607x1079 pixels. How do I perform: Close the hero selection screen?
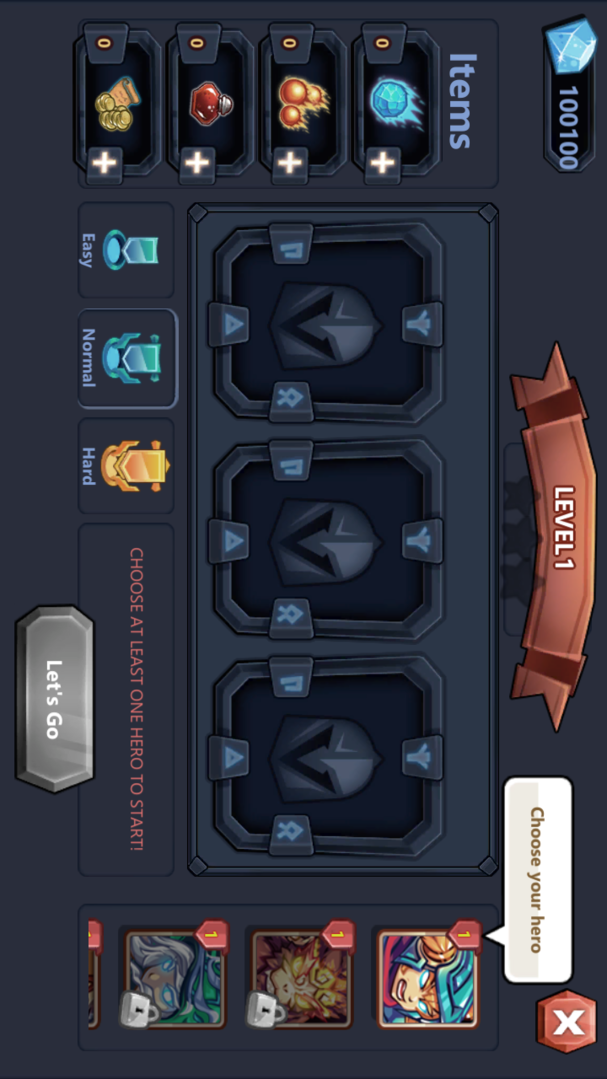coord(568,1021)
